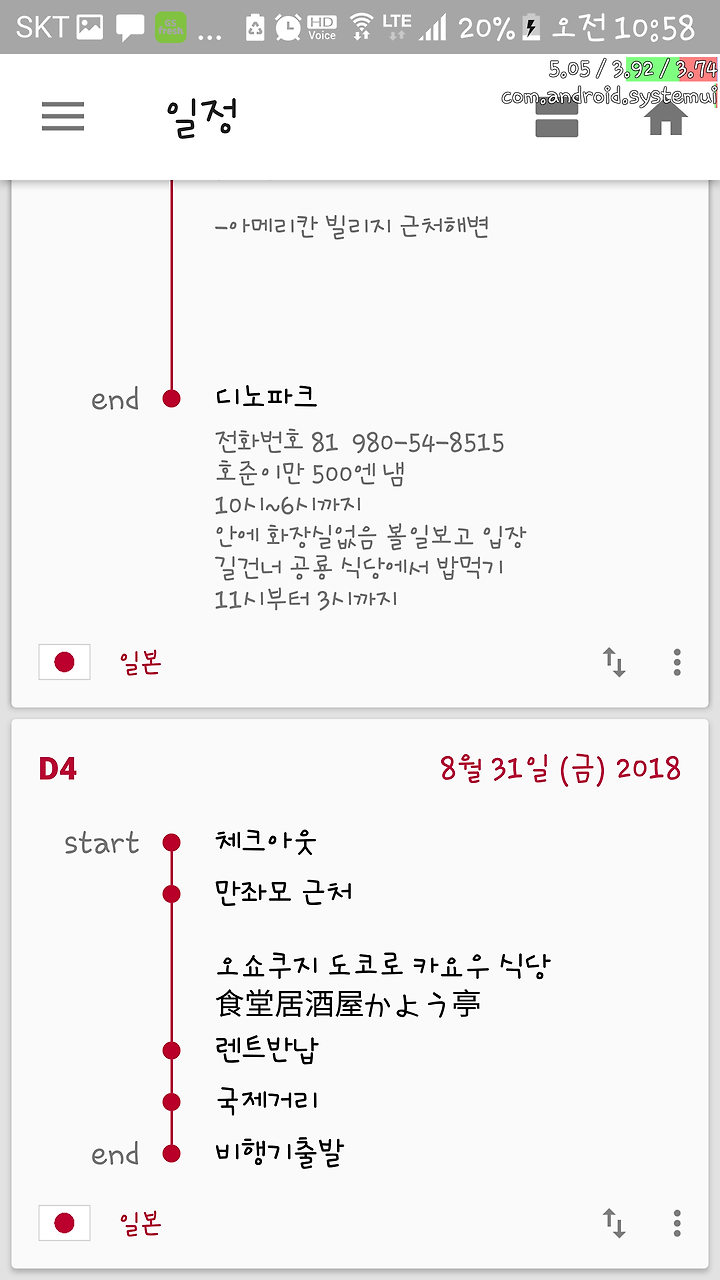Open overflow menu of the 디노파크 card
Image resolution: width=720 pixels, height=1280 pixels.
[x=677, y=662]
